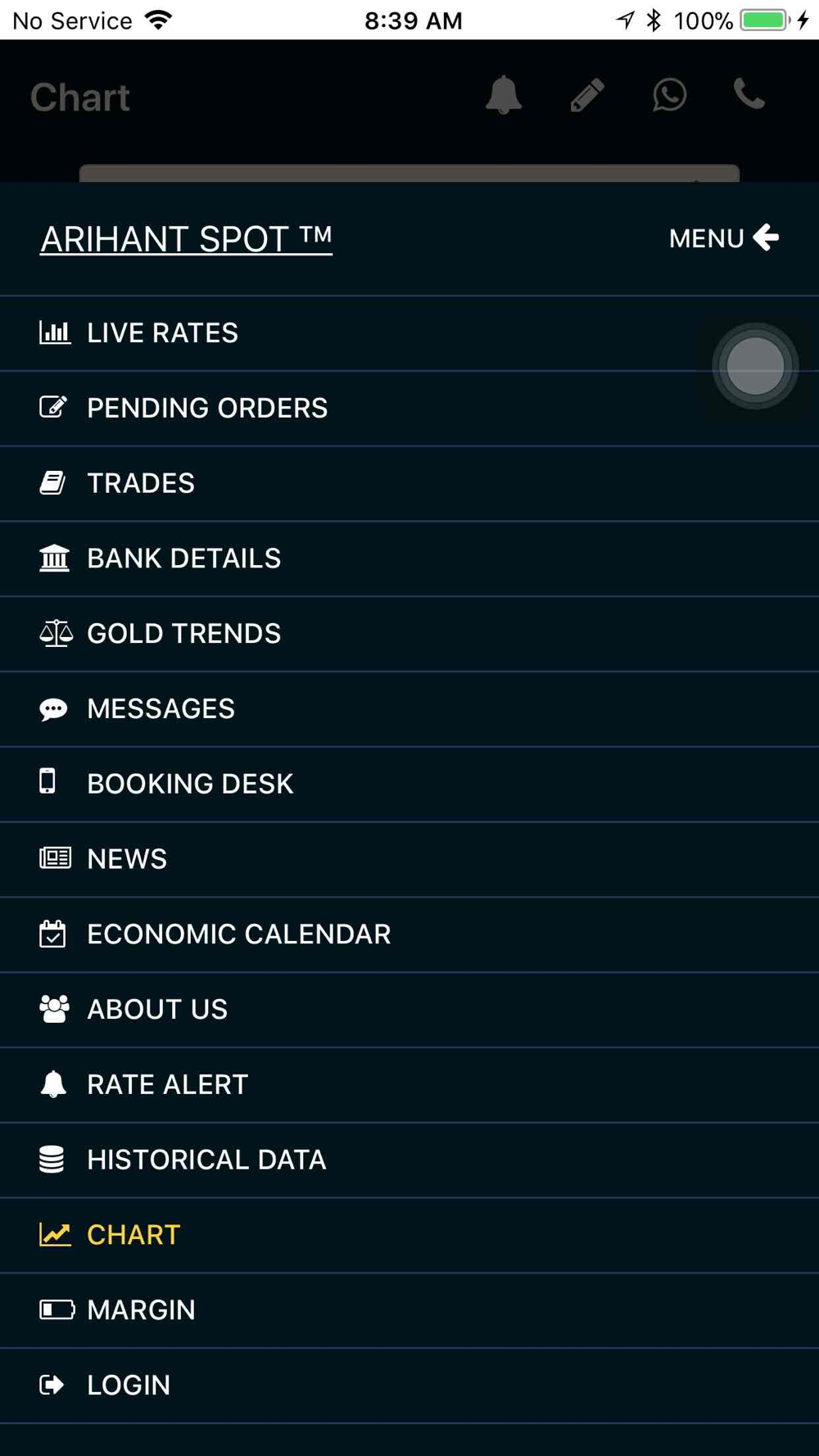
Task: Open the Trades section
Action: tap(409, 484)
